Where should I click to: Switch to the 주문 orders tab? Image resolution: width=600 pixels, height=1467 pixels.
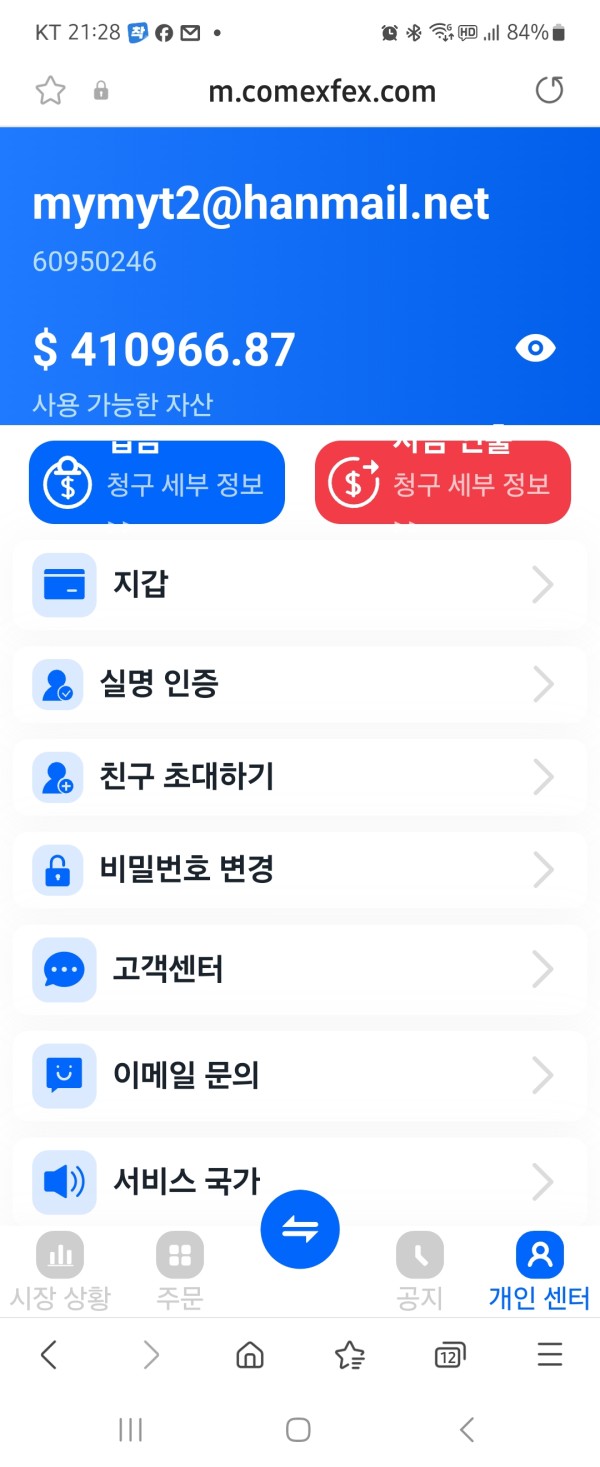click(x=180, y=1270)
